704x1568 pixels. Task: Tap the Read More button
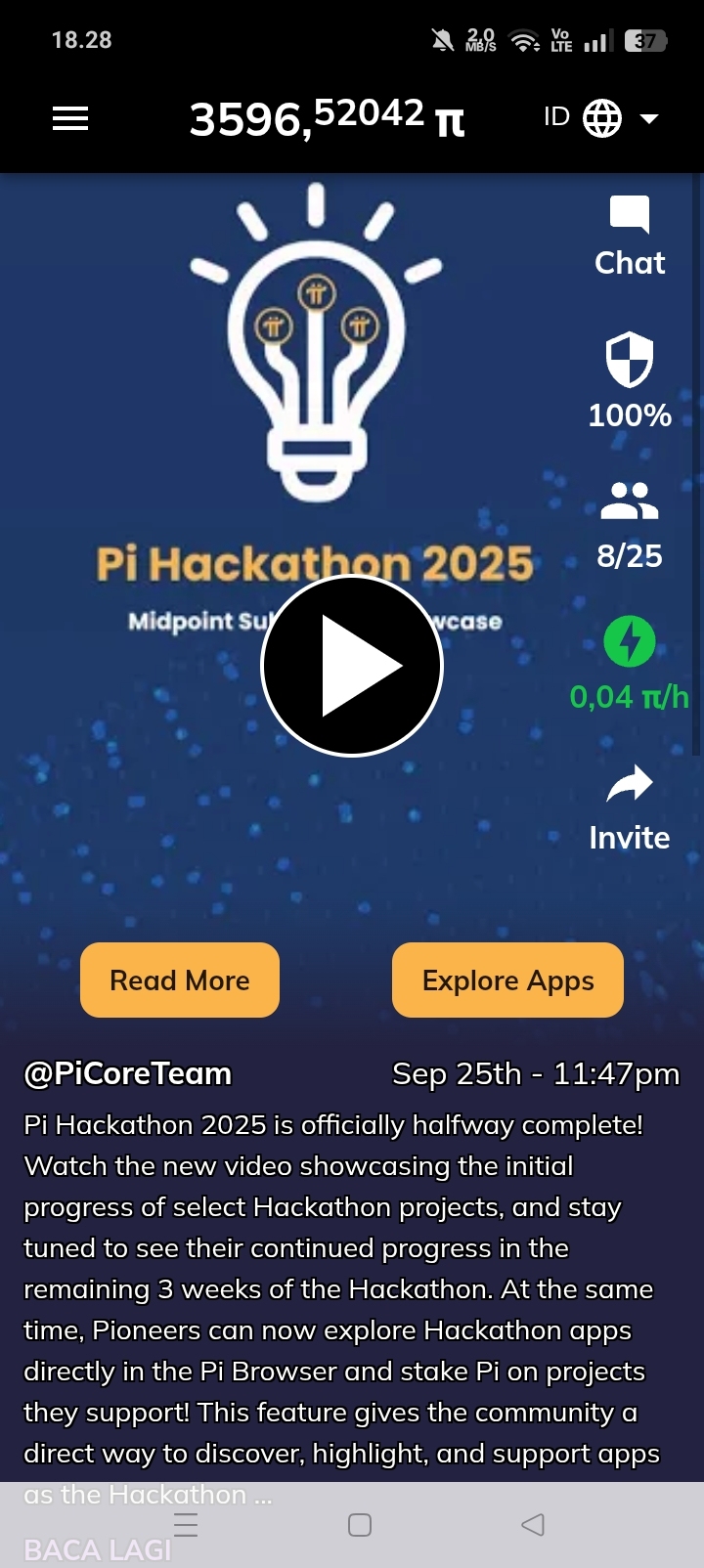pyautogui.click(x=180, y=980)
